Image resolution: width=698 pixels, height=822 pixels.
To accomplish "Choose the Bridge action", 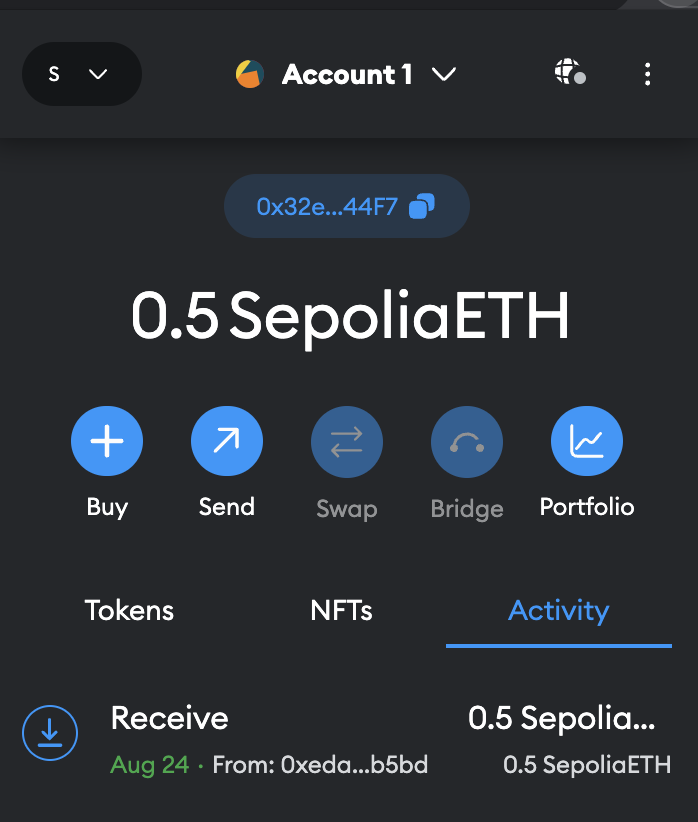I will pyautogui.click(x=467, y=441).
